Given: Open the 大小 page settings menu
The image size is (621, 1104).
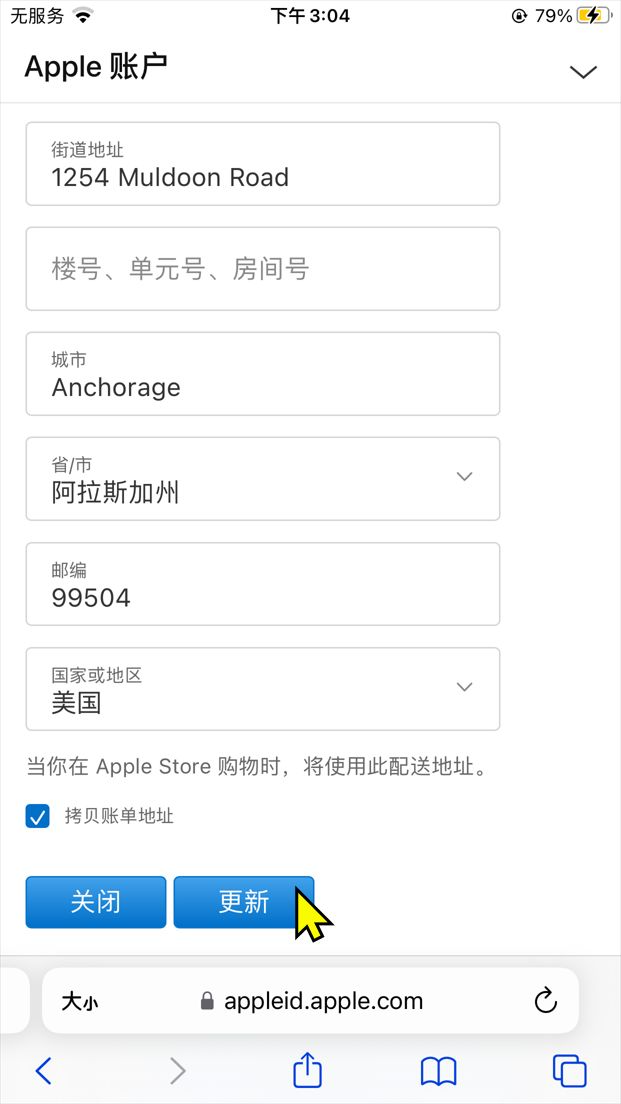Looking at the screenshot, I should tap(80, 1002).
